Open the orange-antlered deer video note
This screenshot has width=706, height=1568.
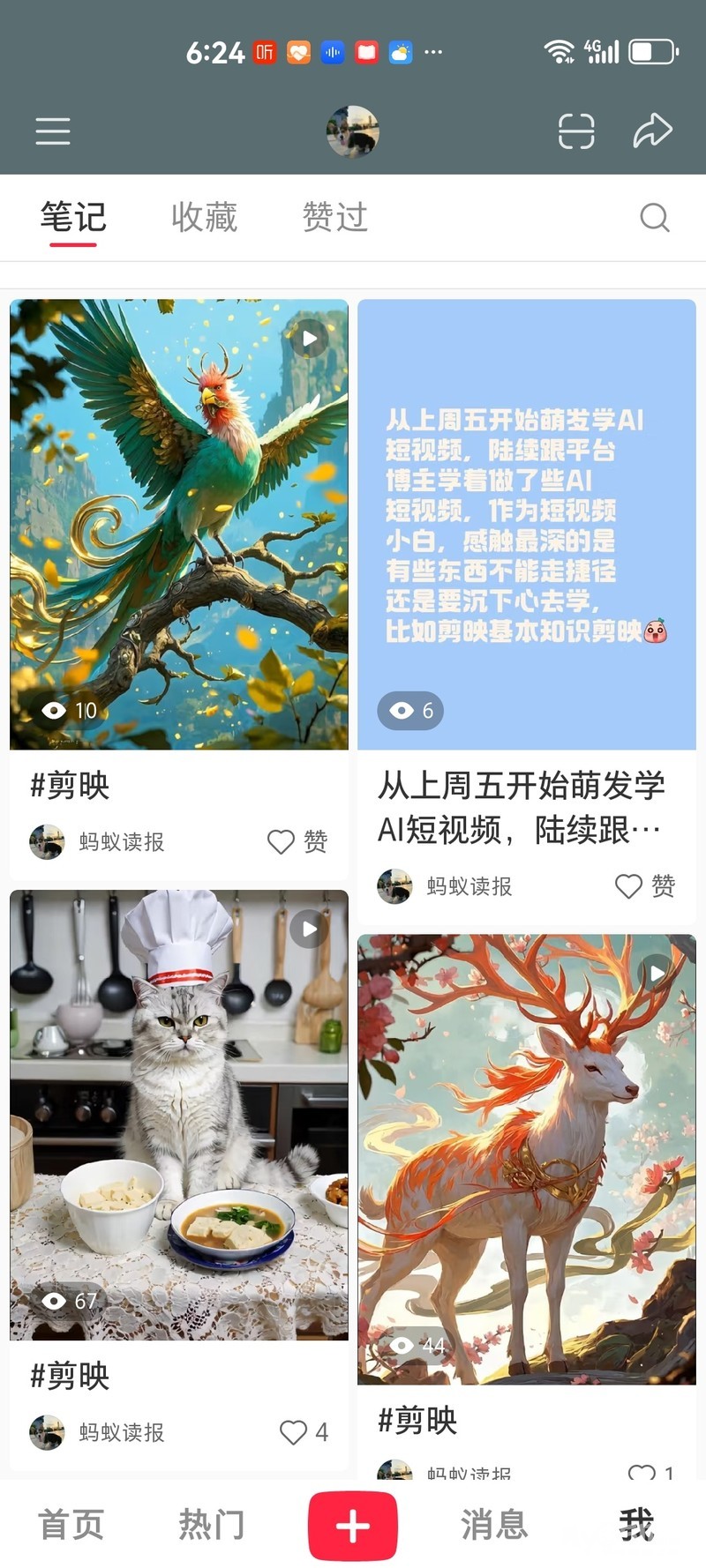[x=527, y=1159]
